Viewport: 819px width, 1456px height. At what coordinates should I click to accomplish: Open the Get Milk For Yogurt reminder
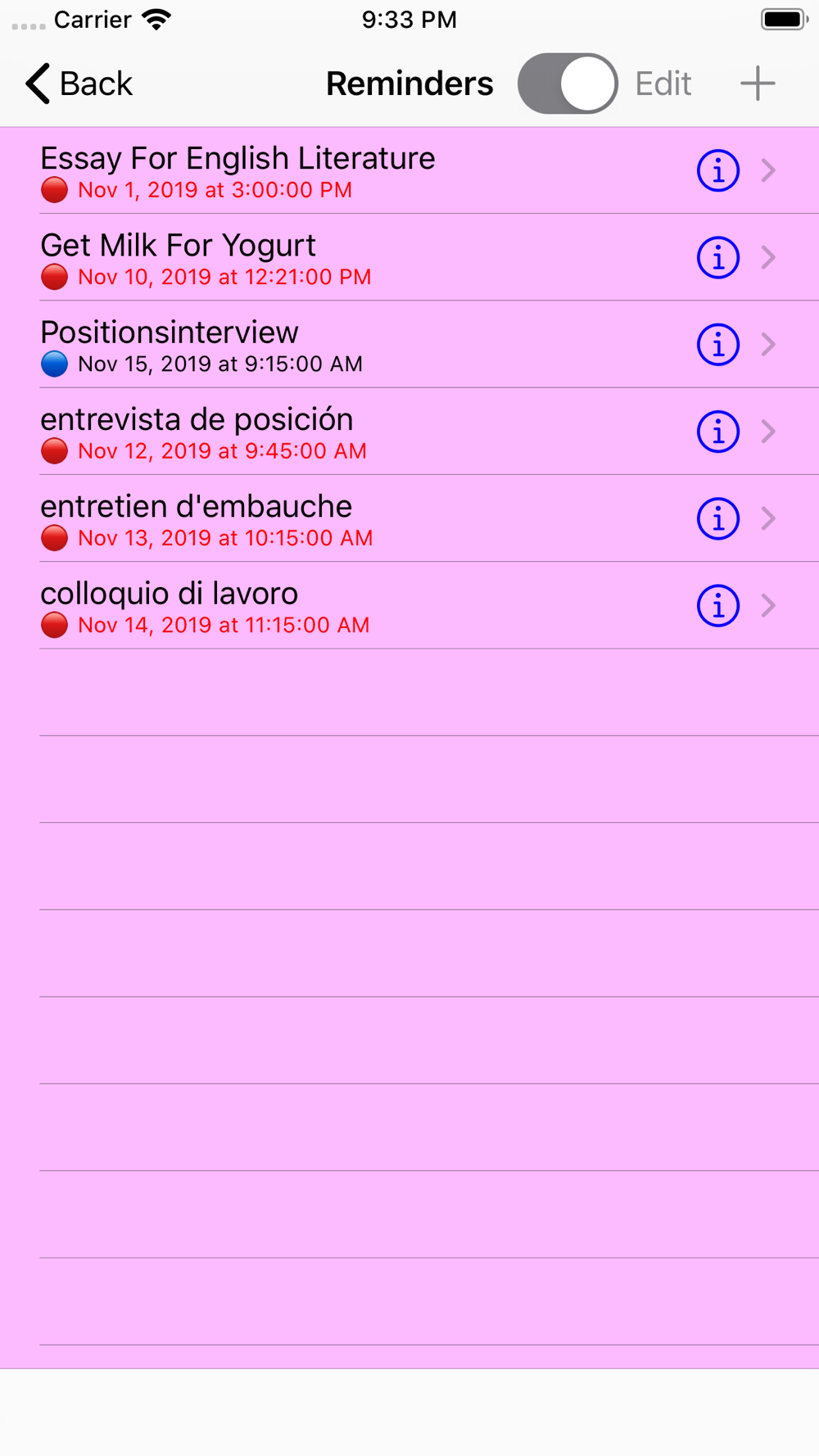tap(409, 257)
